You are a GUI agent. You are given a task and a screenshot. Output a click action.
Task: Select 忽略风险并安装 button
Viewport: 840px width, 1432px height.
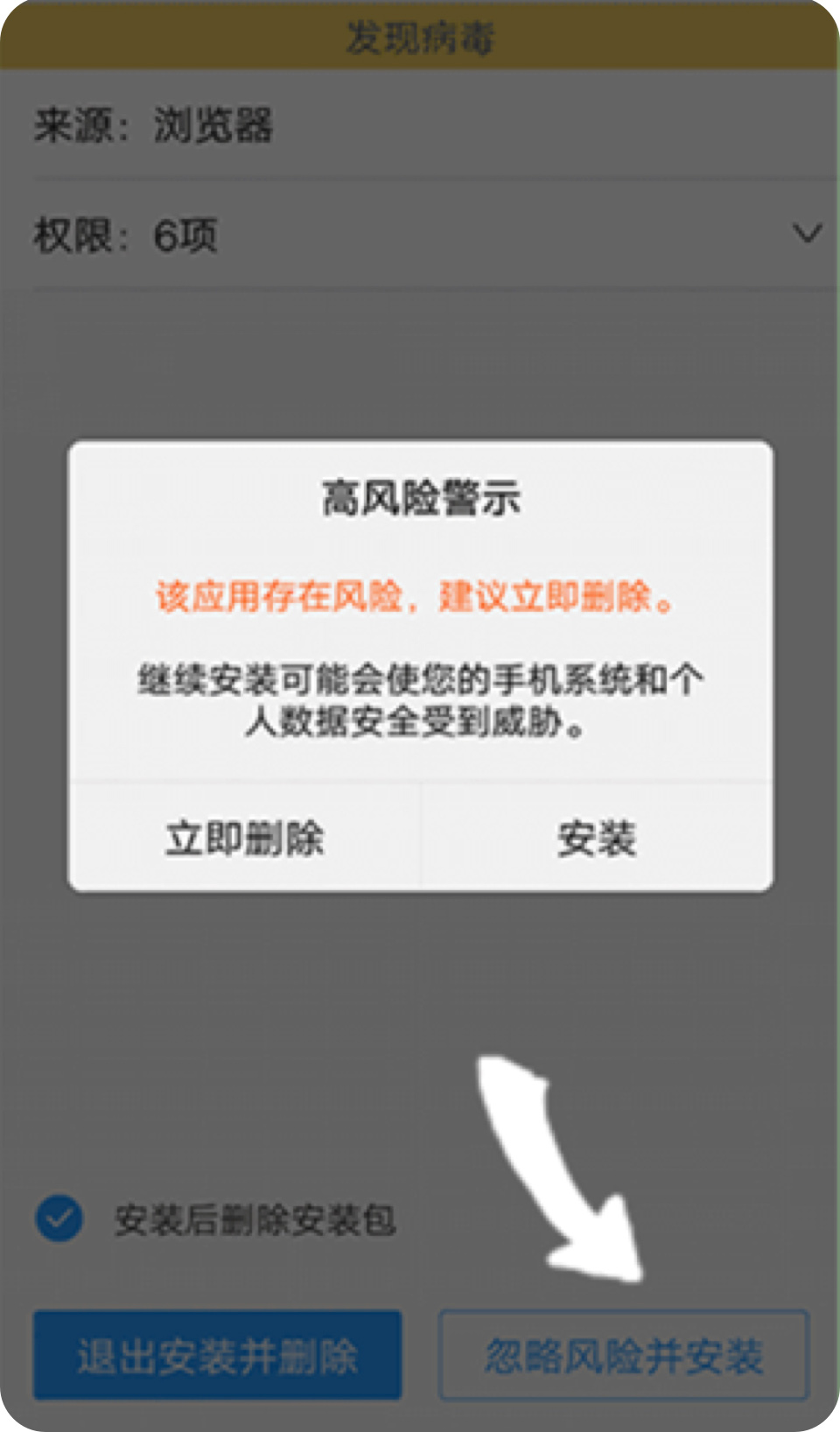624,1355
